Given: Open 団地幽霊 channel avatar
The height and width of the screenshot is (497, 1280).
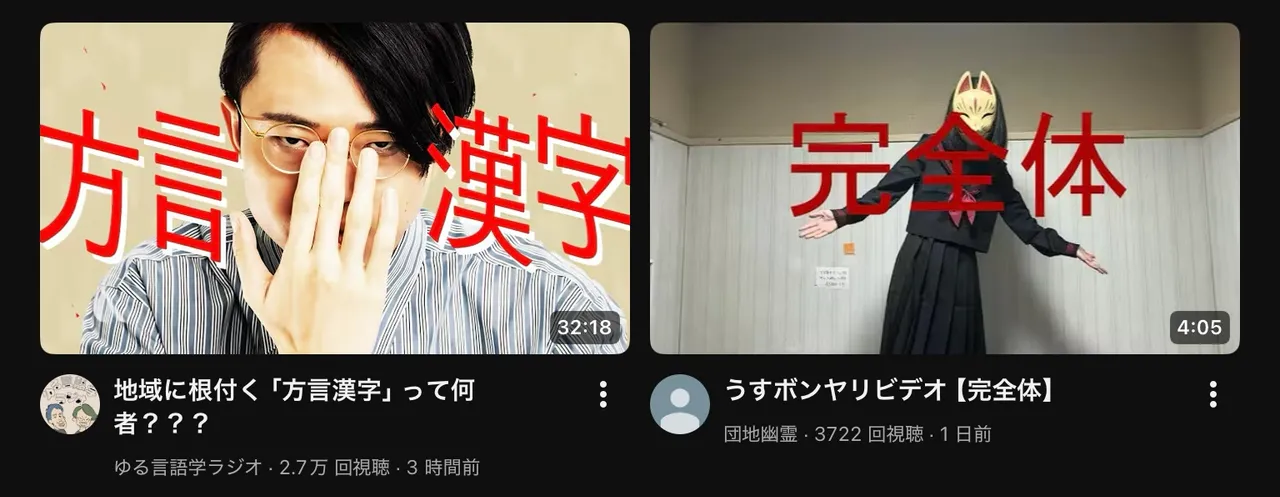Looking at the screenshot, I should (679, 404).
